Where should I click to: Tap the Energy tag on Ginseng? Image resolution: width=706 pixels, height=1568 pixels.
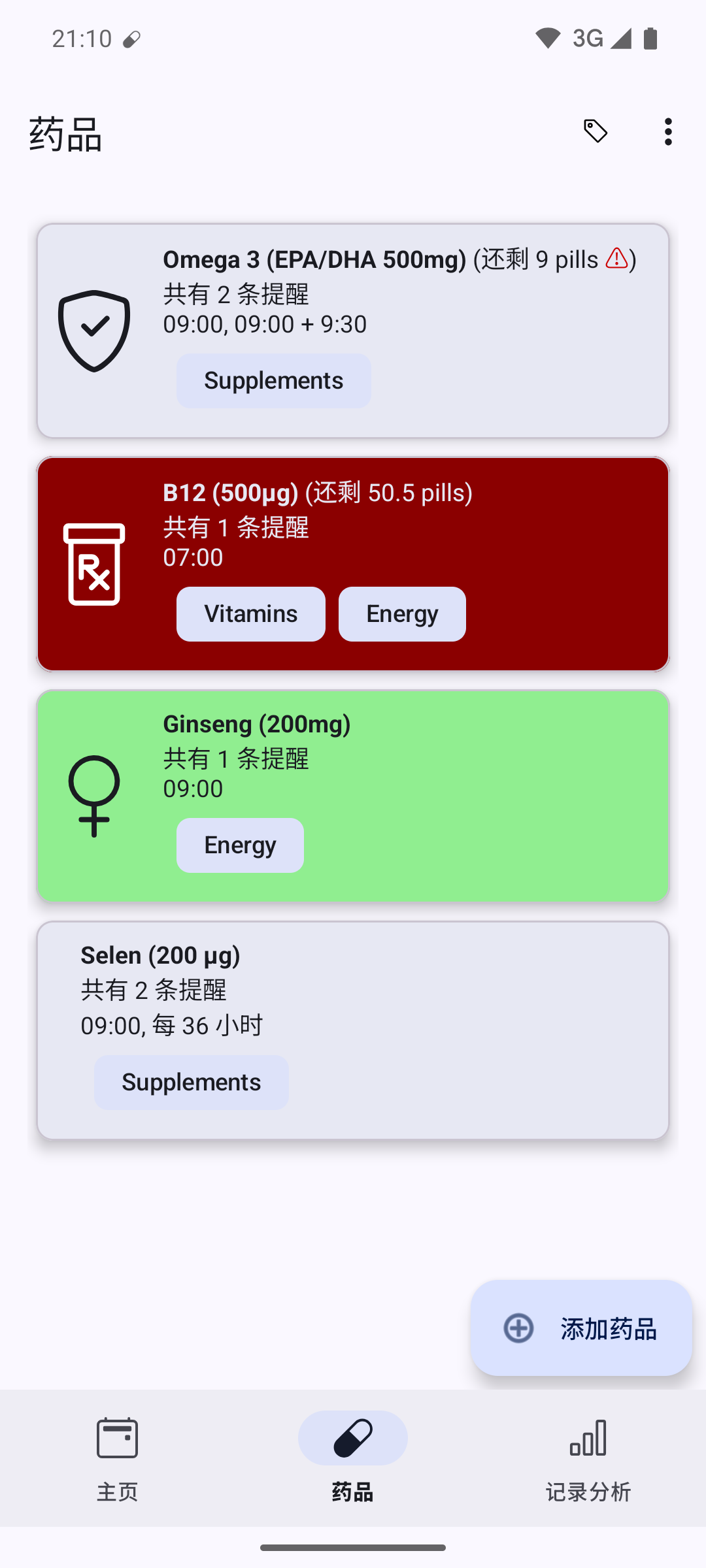[240, 845]
